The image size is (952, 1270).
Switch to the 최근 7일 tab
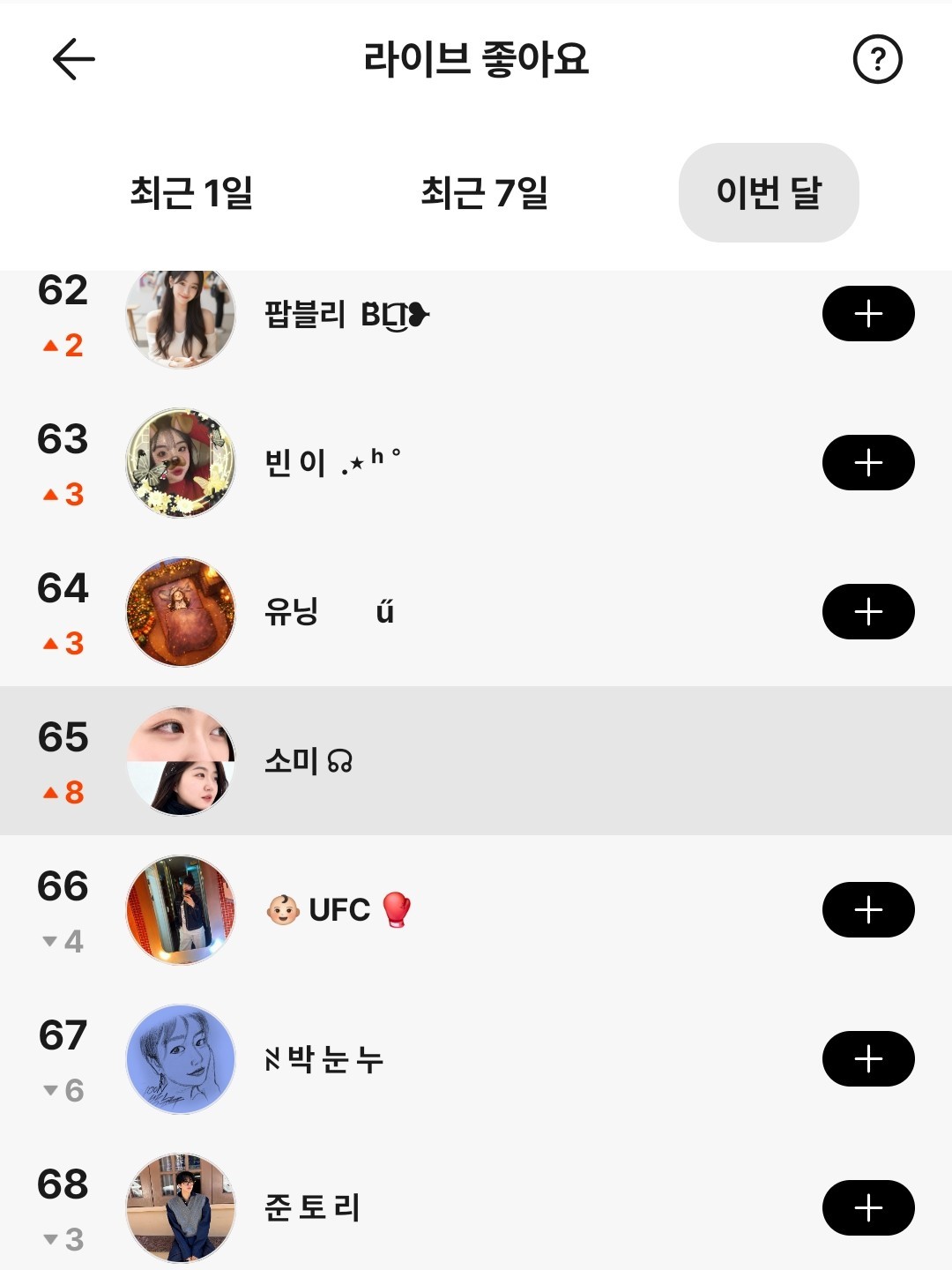click(x=484, y=192)
